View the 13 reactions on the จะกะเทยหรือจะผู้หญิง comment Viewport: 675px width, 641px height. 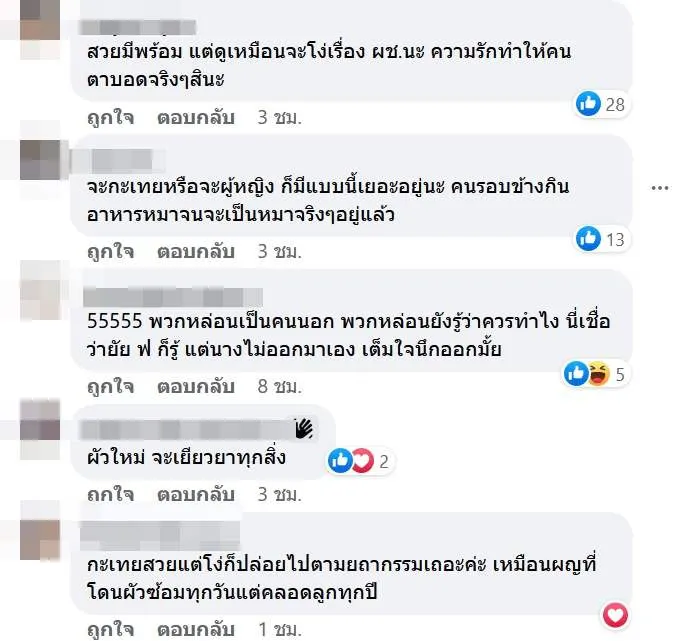[x=600, y=239]
